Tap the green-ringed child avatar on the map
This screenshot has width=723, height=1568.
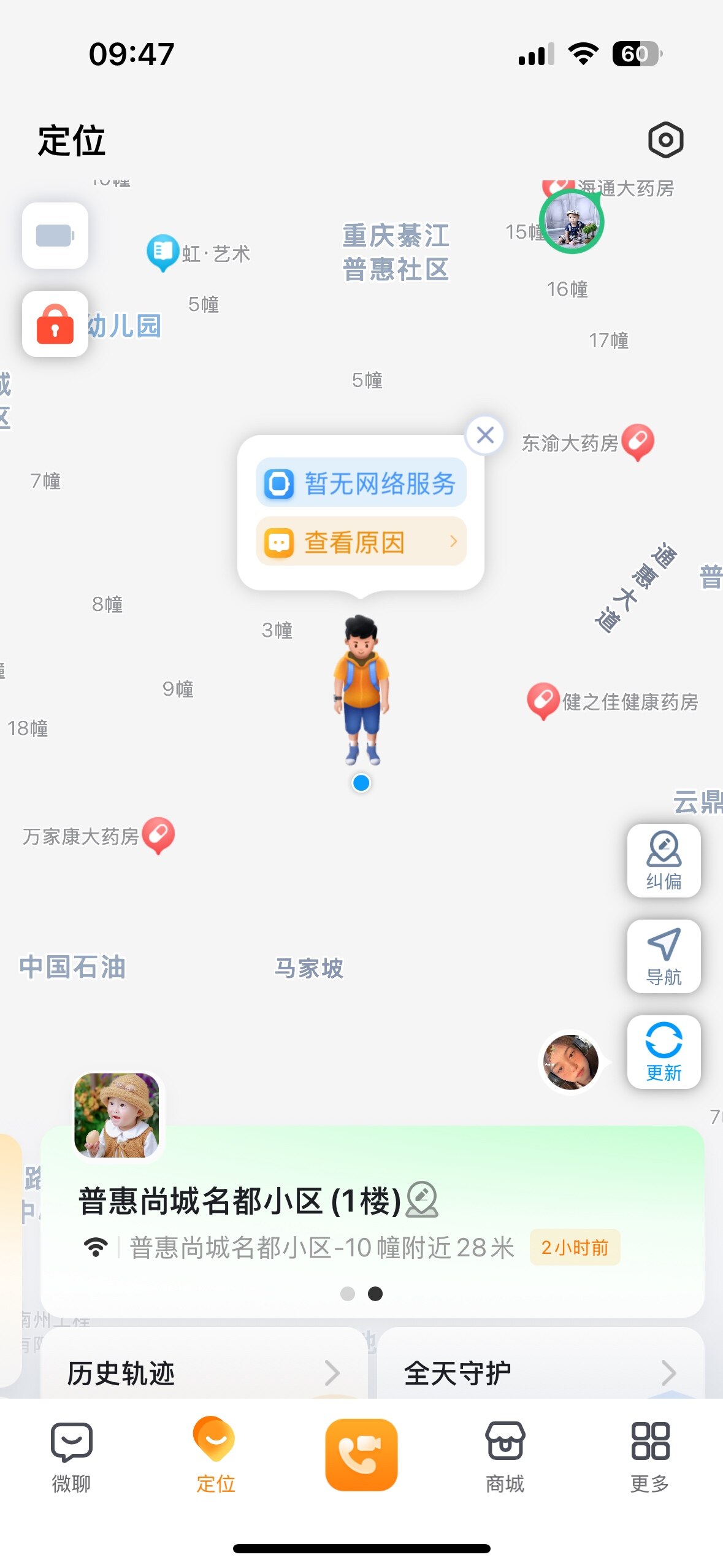(x=572, y=221)
